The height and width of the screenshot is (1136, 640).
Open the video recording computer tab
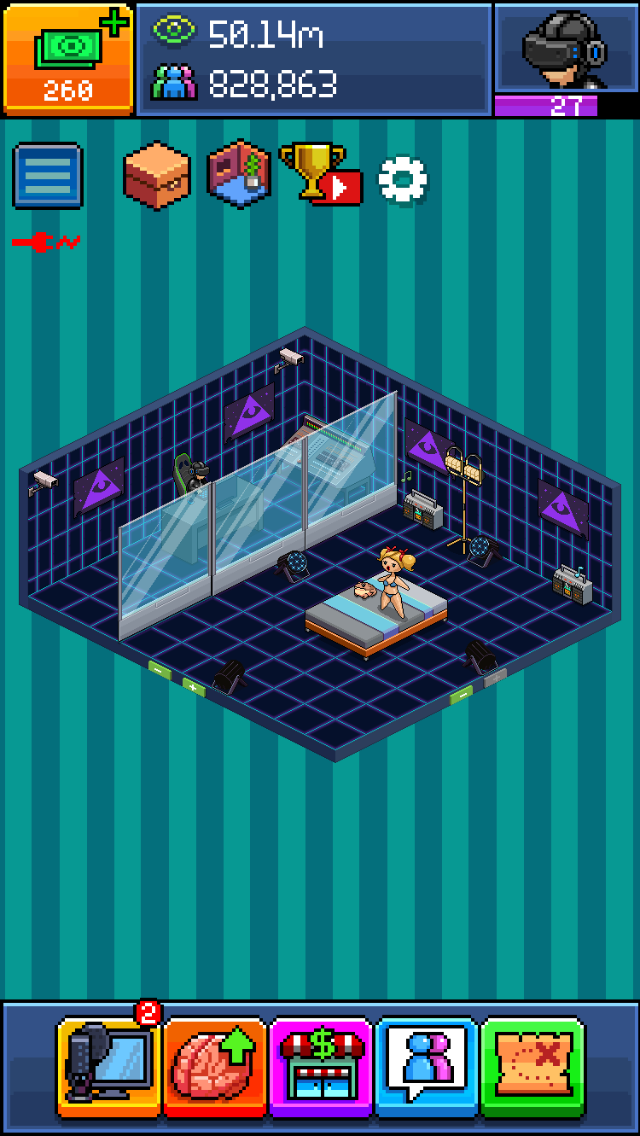[109, 1066]
